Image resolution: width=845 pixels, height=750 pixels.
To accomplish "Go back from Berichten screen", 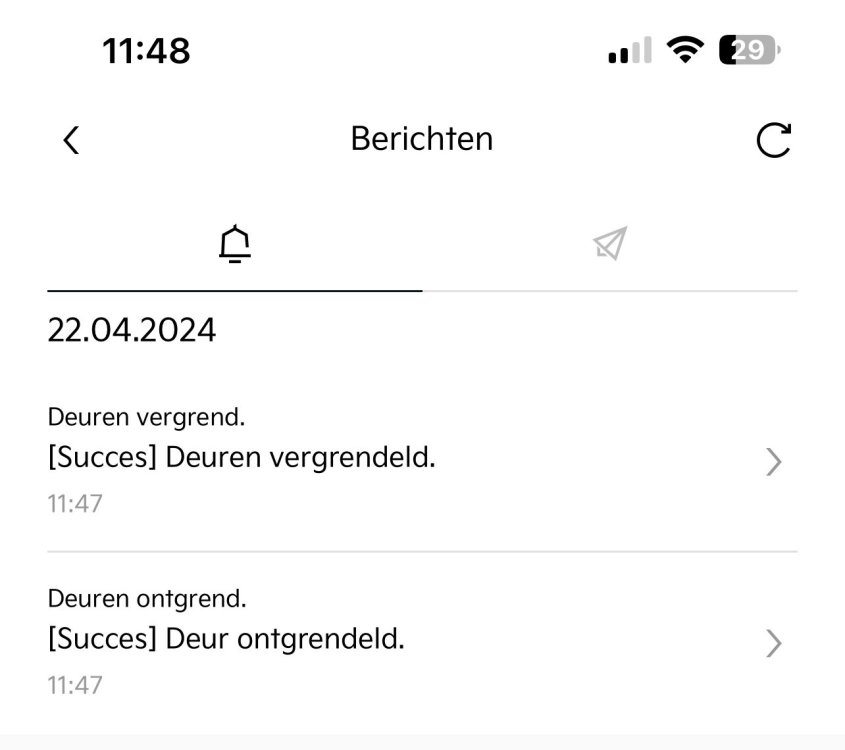I will pyautogui.click(x=71, y=140).
